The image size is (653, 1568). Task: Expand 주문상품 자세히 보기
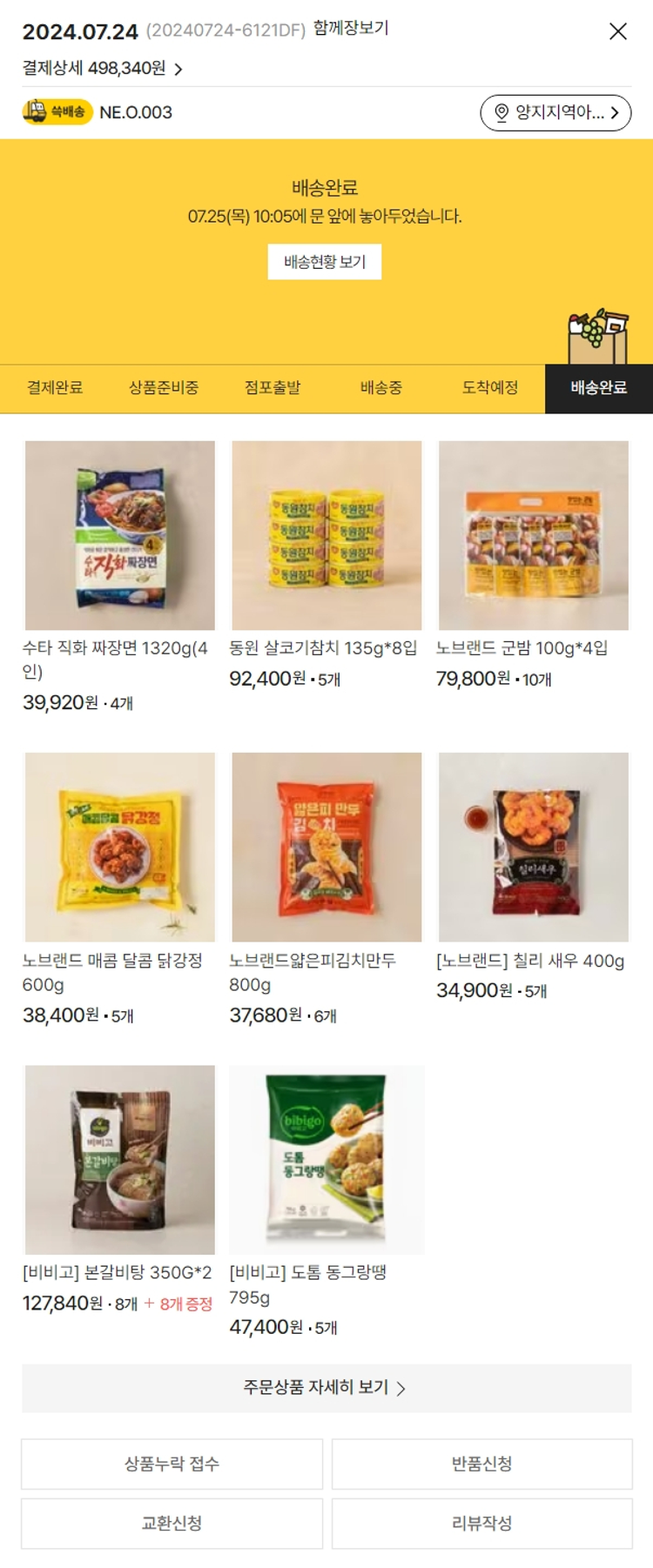(x=326, y=1387)
